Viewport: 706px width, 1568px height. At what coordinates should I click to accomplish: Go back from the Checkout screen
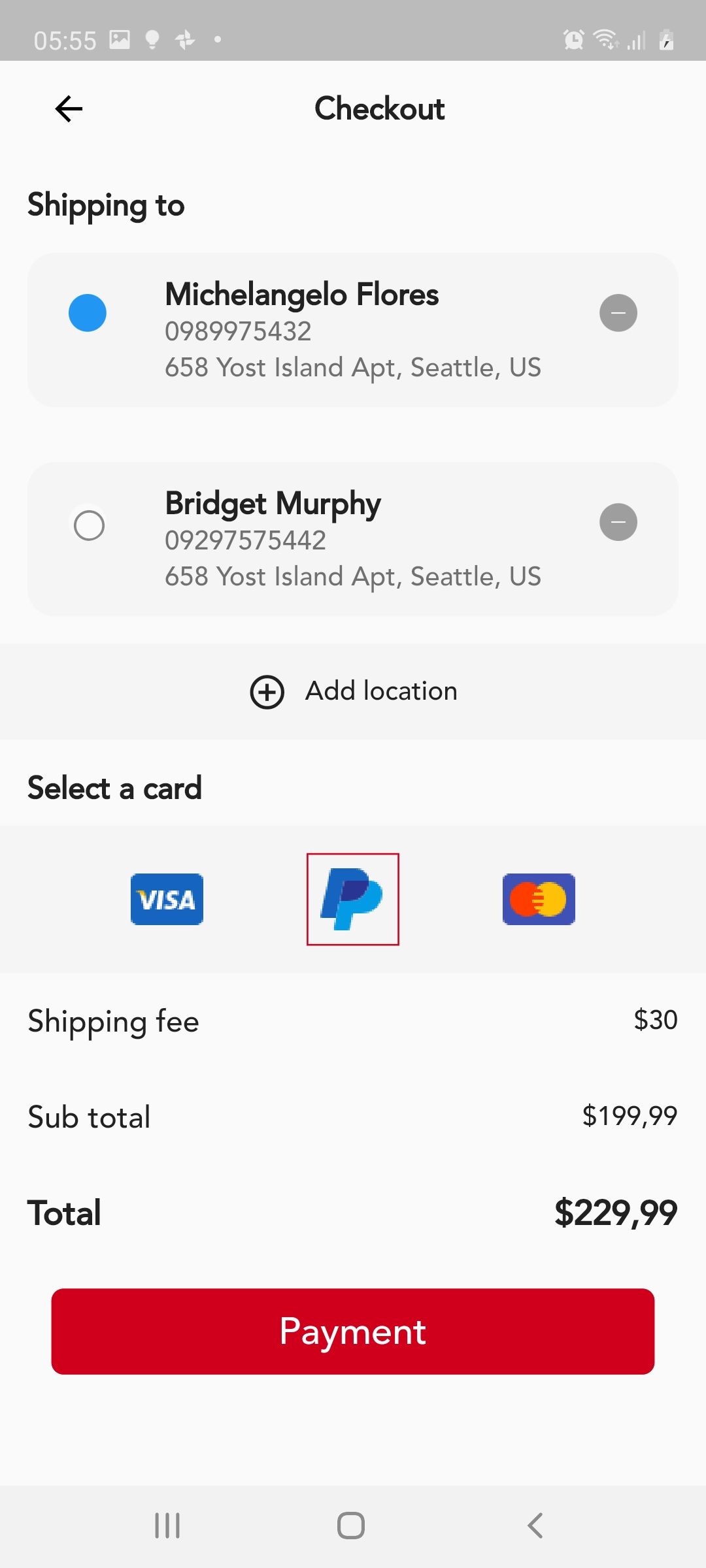click(69, 108)
